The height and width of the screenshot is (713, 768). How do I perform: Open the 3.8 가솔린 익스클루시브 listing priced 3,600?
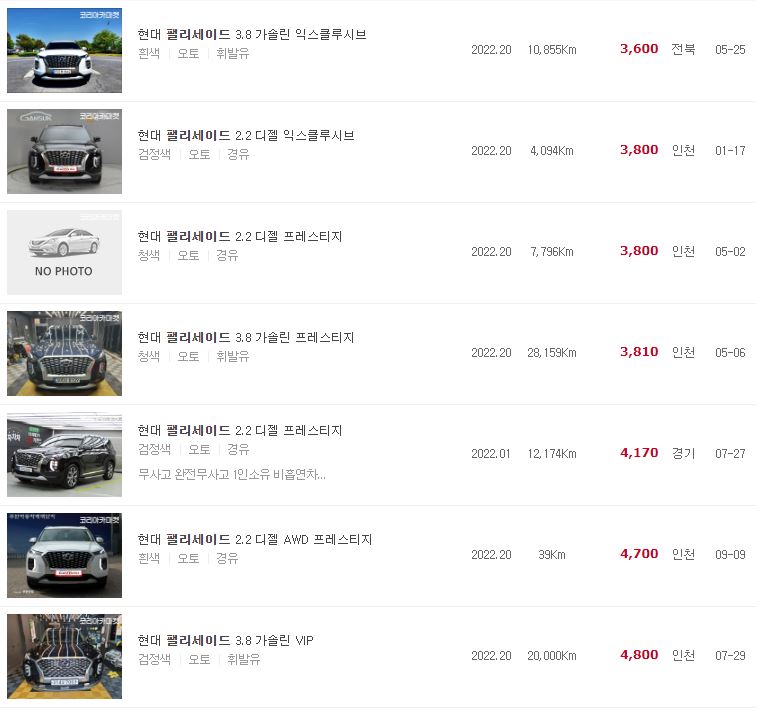(252, 35)
